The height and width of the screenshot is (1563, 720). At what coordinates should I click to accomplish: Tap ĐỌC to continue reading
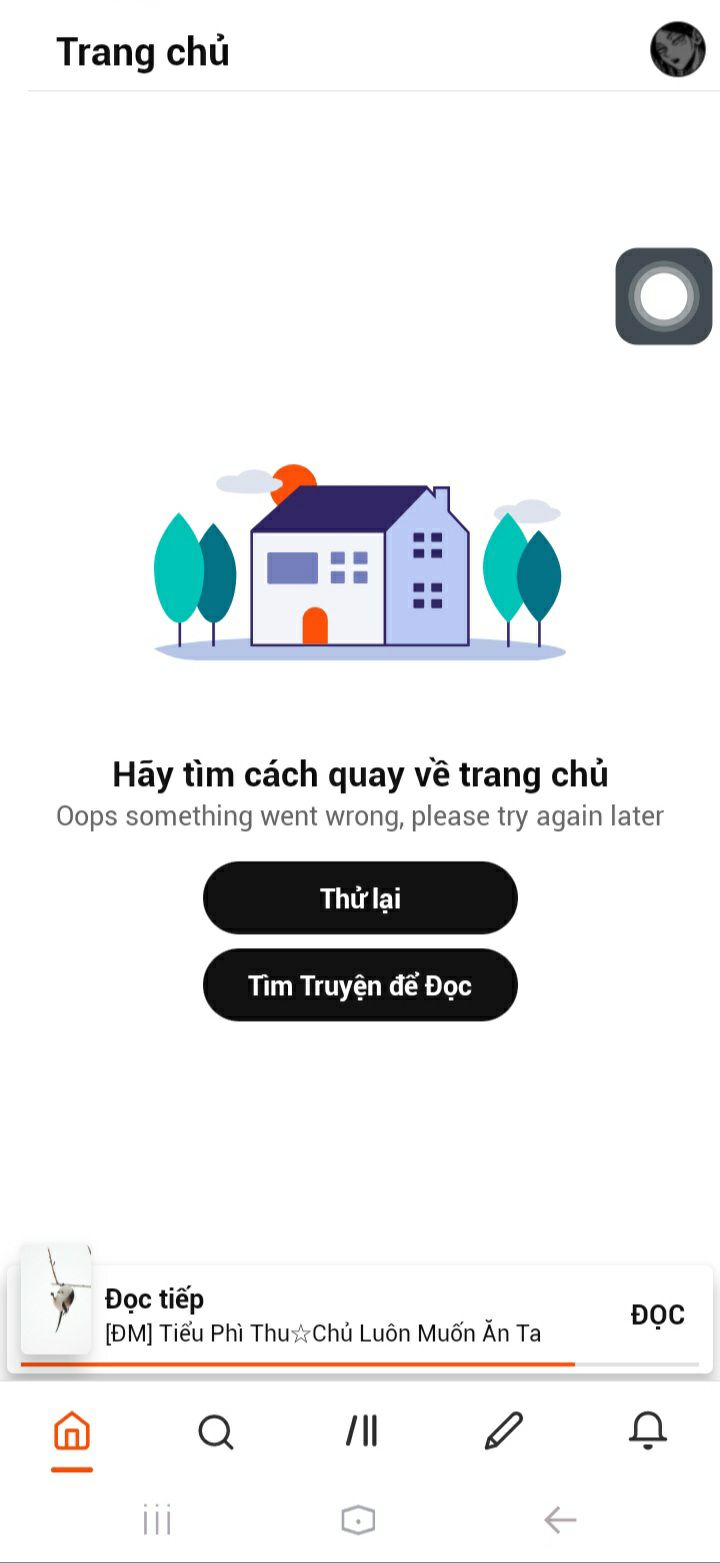657,1315
